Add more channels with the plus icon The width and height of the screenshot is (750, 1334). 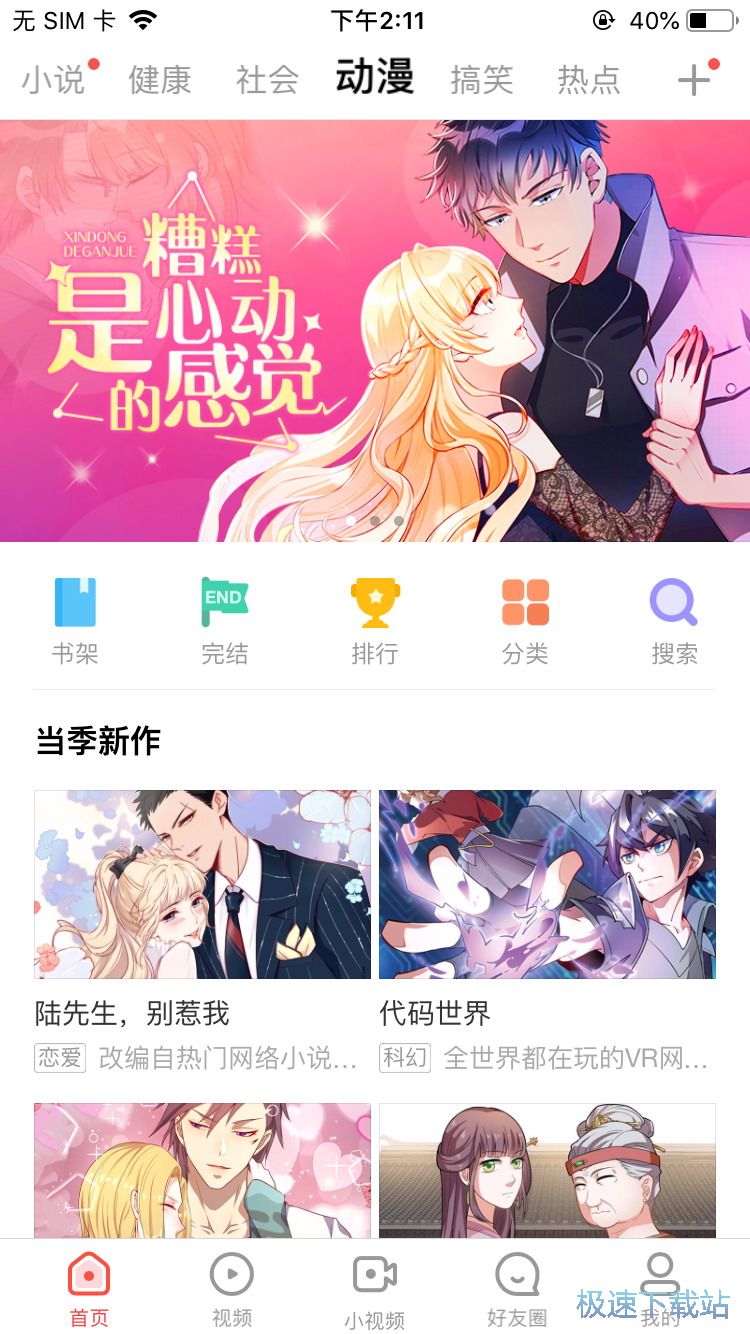tap(694, 80)
